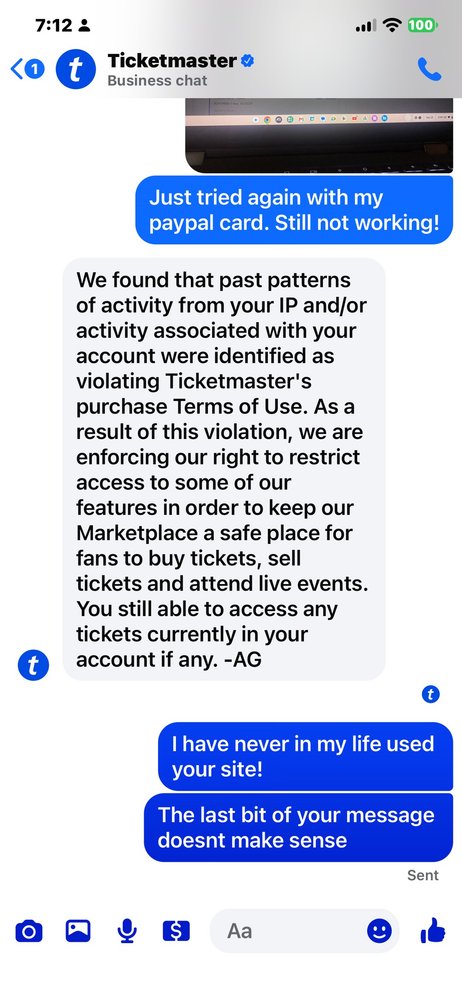
Task: Go back to the chat list
Action: click(x=27, y=70)
